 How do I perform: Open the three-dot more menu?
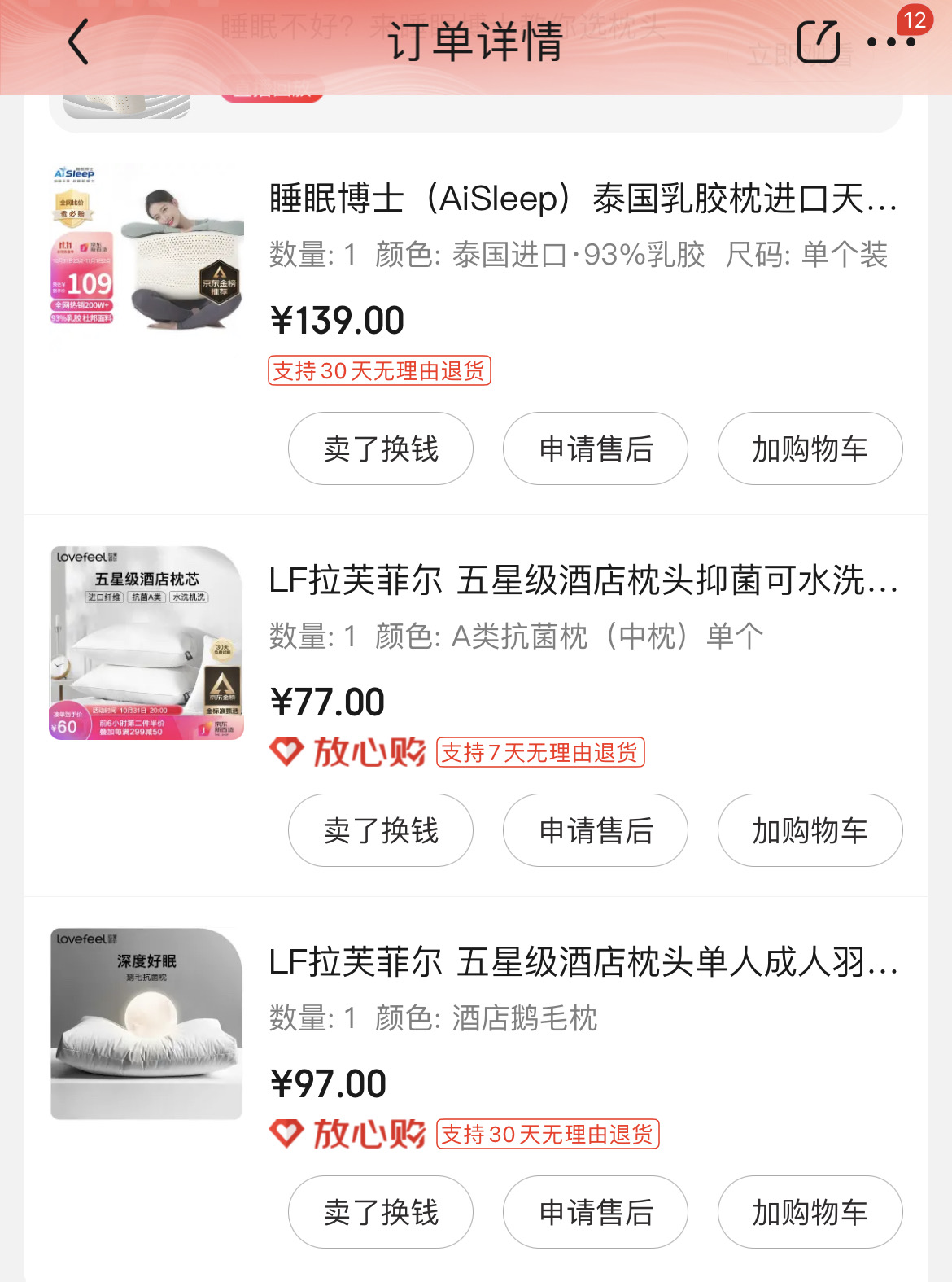pyautogui.click(x=891, y=42)
